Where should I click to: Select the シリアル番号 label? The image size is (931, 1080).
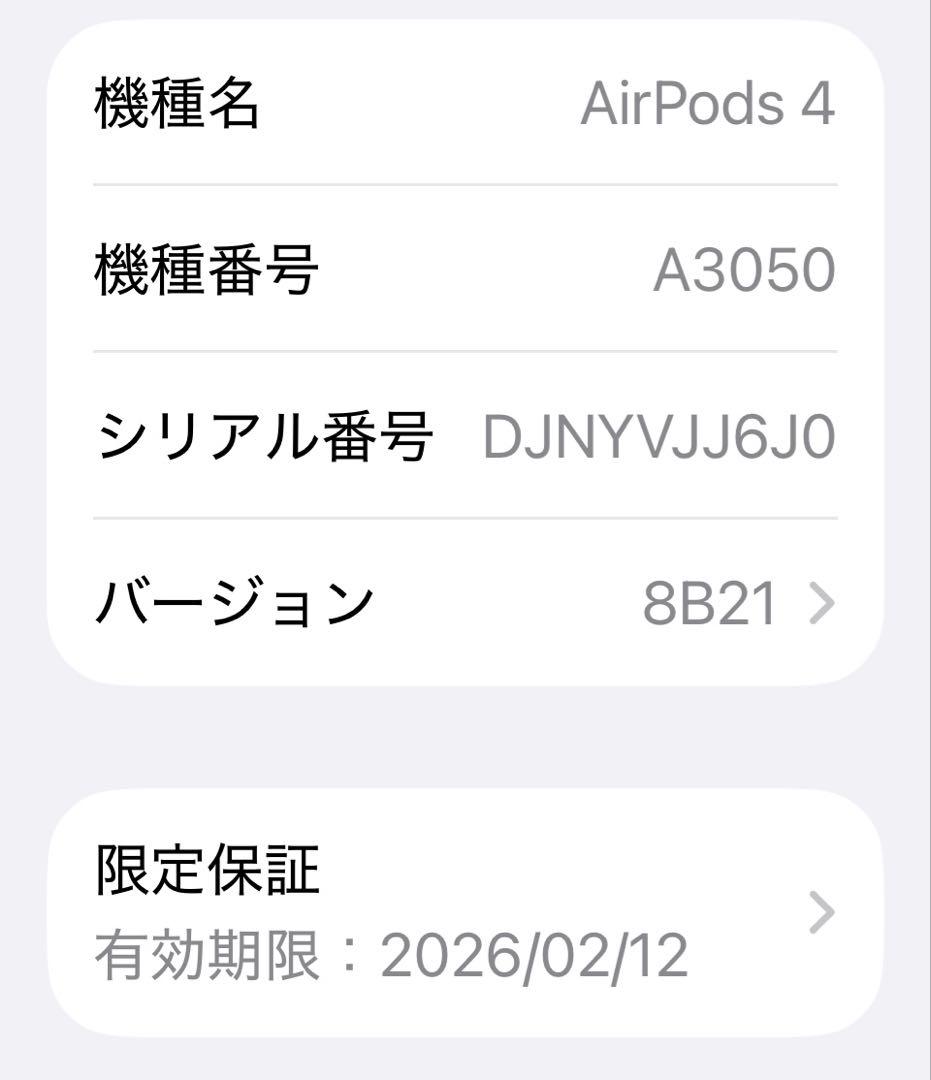click(x=265, y=435)
